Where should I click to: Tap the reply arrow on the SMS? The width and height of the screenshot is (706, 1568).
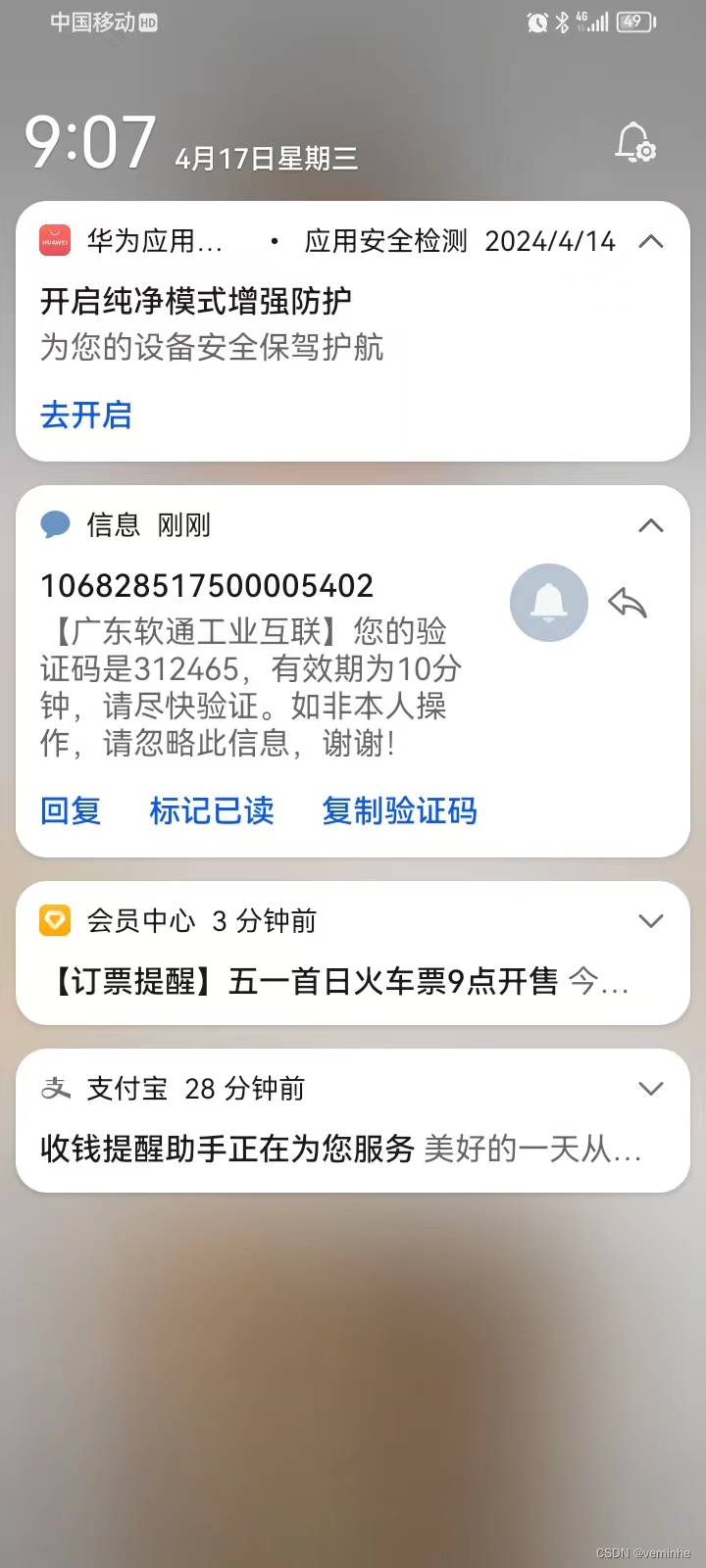click(628, 603)
